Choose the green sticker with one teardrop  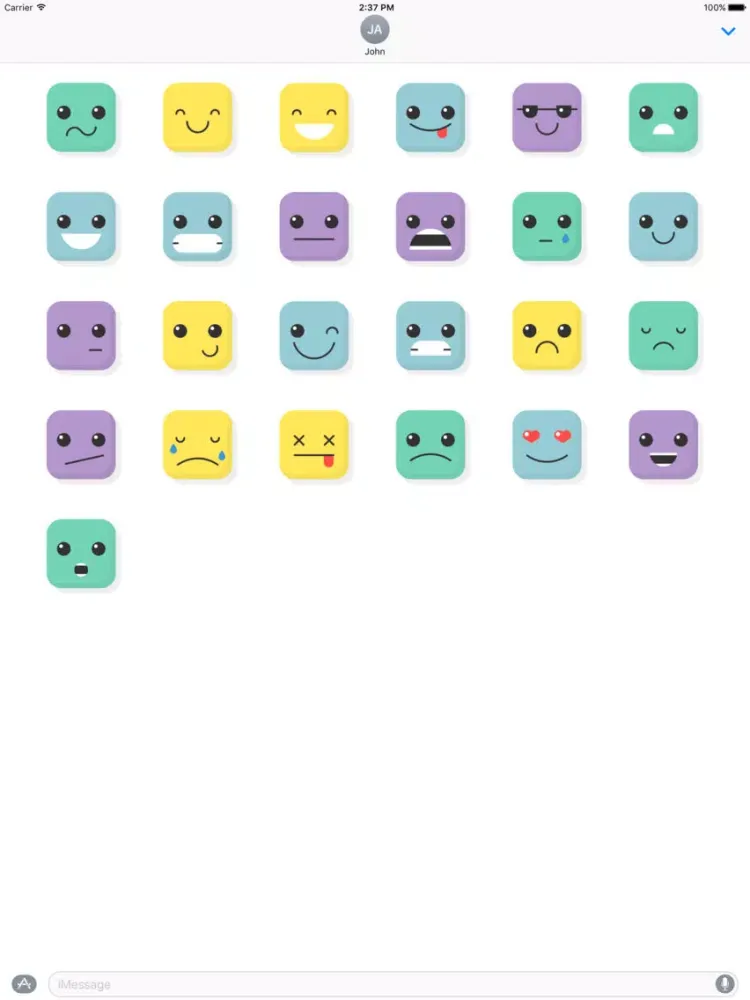547,226
